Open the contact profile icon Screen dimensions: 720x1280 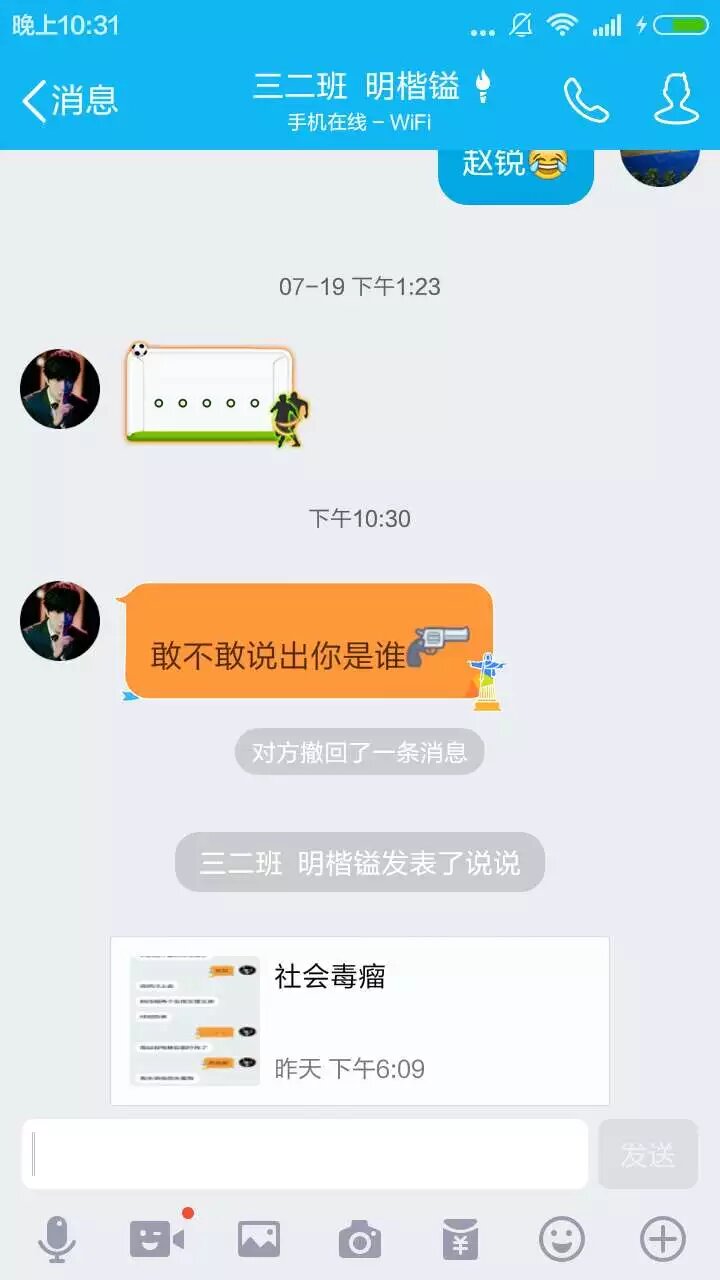[x=676, y=100]
